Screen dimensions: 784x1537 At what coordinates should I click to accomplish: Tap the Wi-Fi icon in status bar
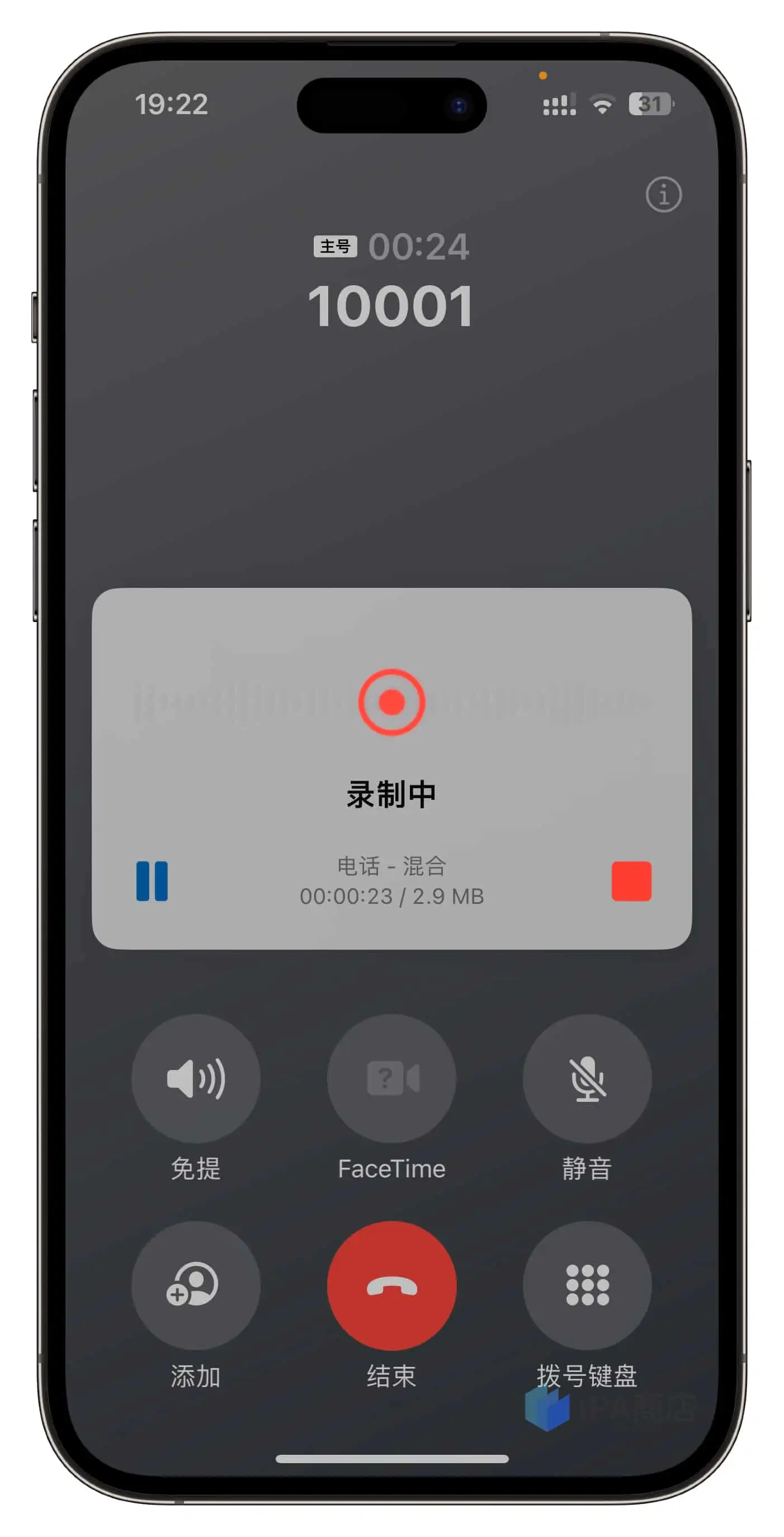point(602,103)
